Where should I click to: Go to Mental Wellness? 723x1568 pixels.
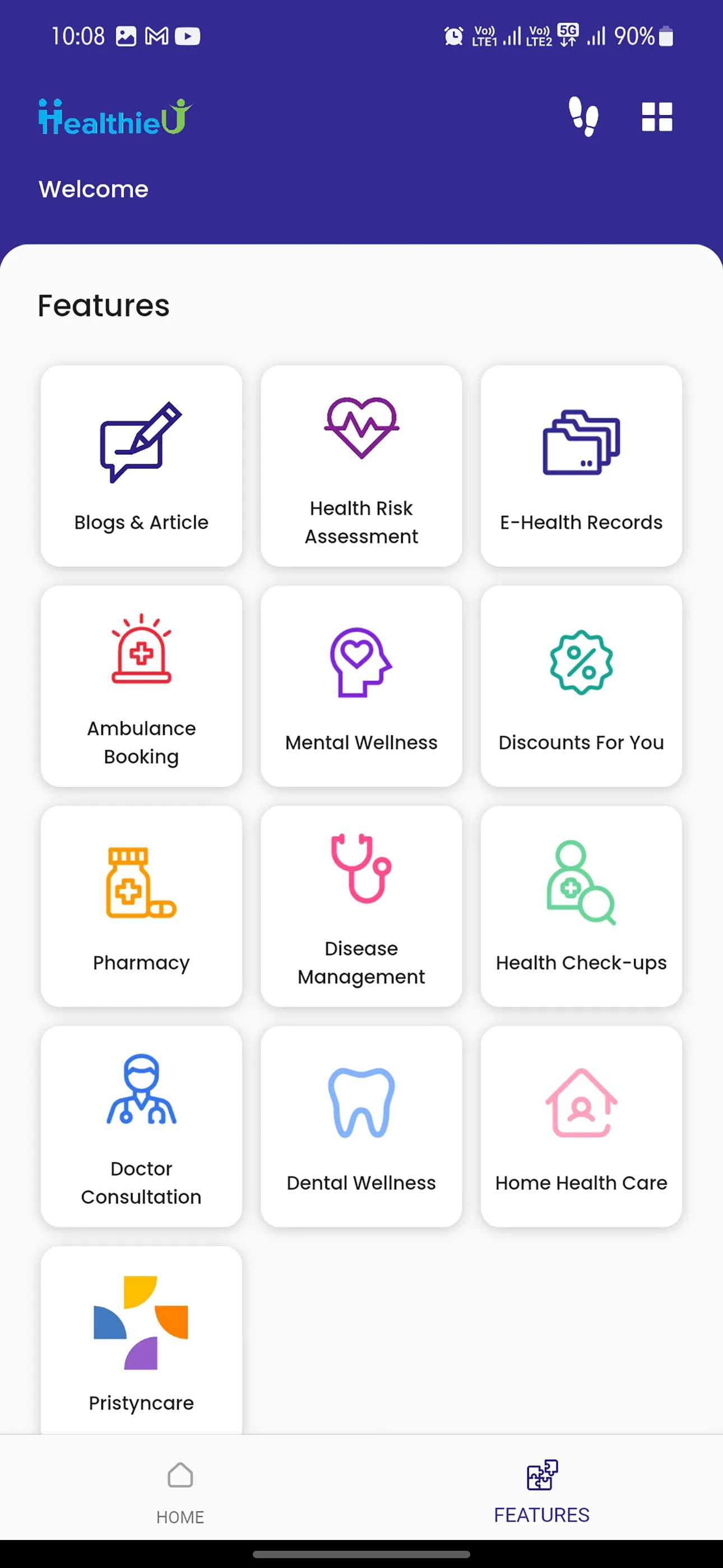click(361, 686)
